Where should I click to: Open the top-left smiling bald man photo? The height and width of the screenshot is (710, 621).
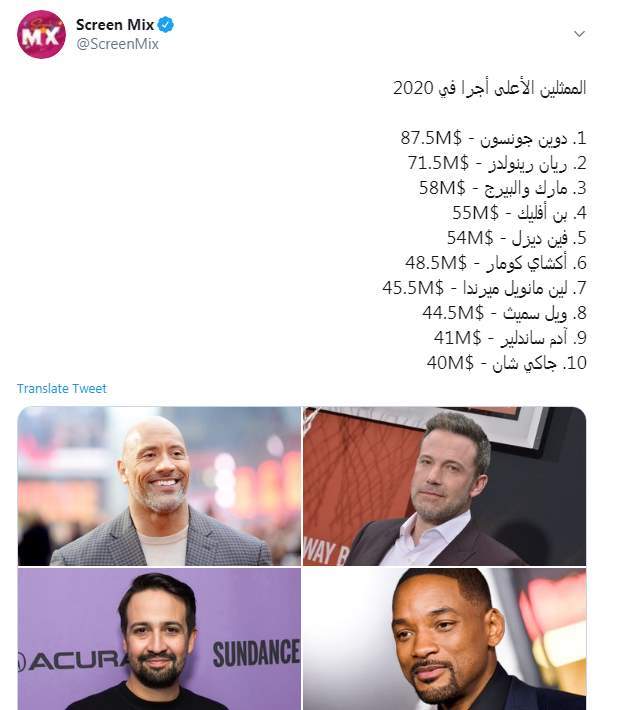(x=159, y=486)
